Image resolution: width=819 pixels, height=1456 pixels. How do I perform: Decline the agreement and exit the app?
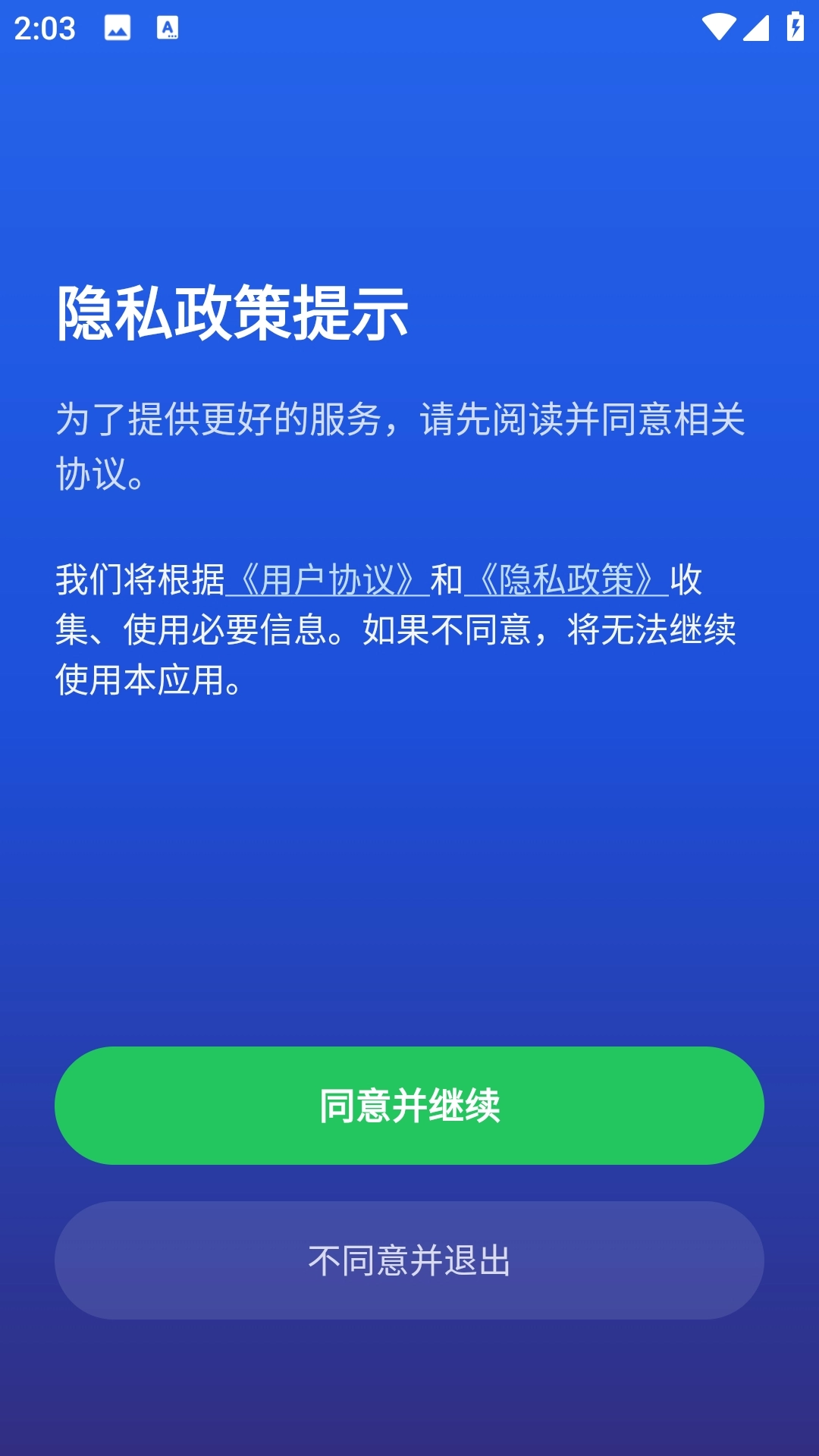(x=409, y=1257)
